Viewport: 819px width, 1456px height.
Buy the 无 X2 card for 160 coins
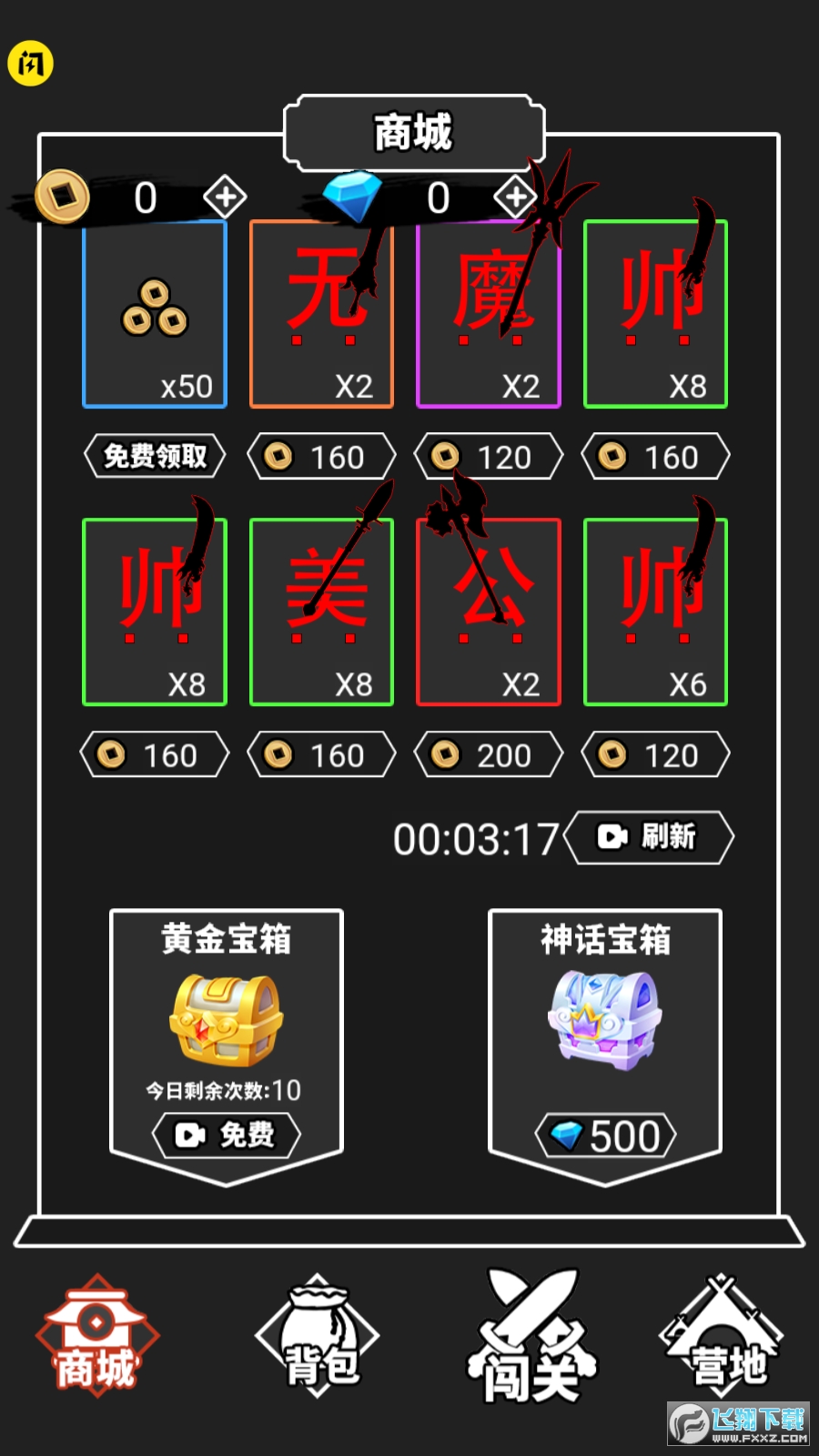321,457
